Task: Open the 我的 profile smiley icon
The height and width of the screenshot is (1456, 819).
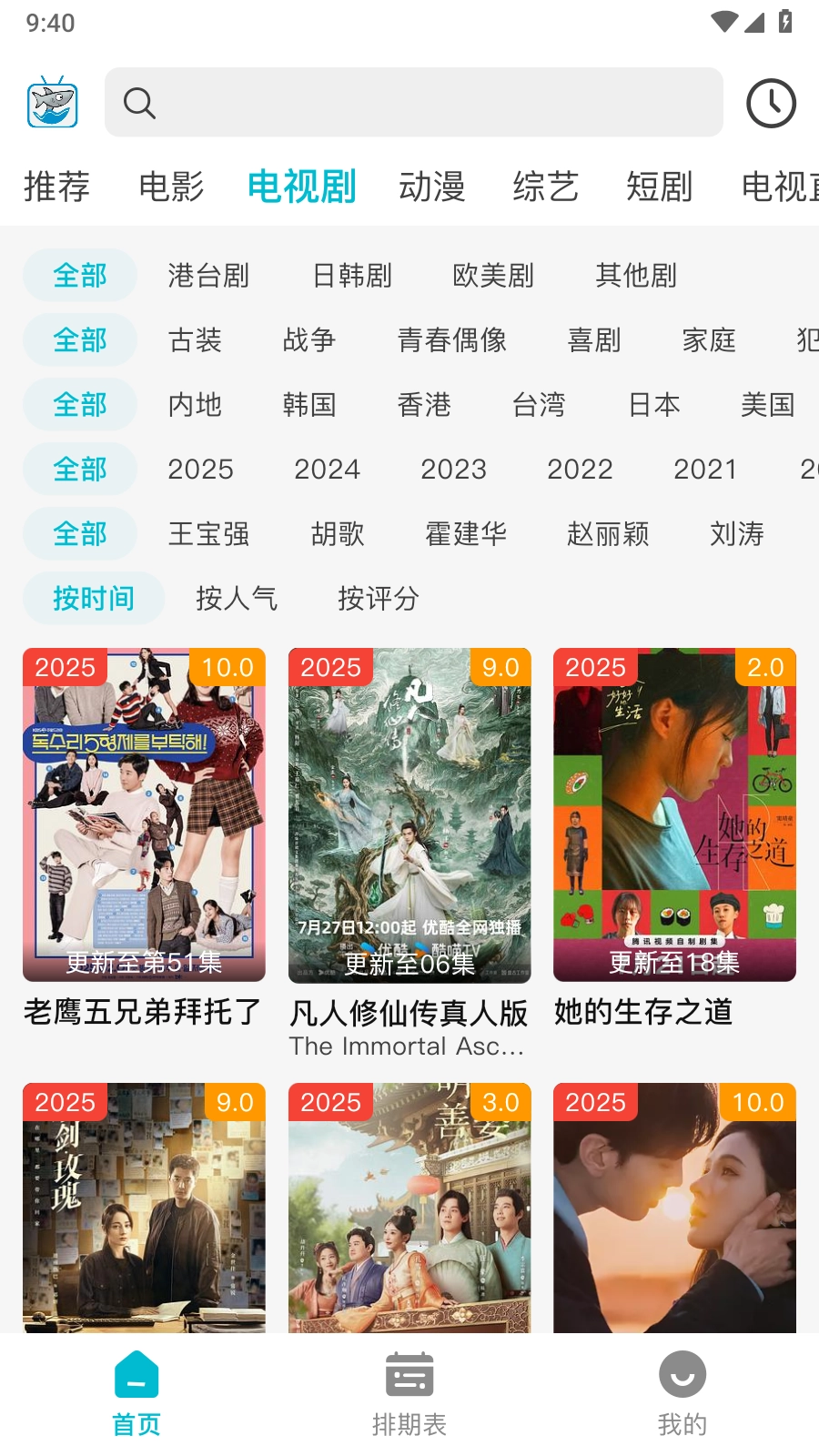Action: [x=682, y=1374]
